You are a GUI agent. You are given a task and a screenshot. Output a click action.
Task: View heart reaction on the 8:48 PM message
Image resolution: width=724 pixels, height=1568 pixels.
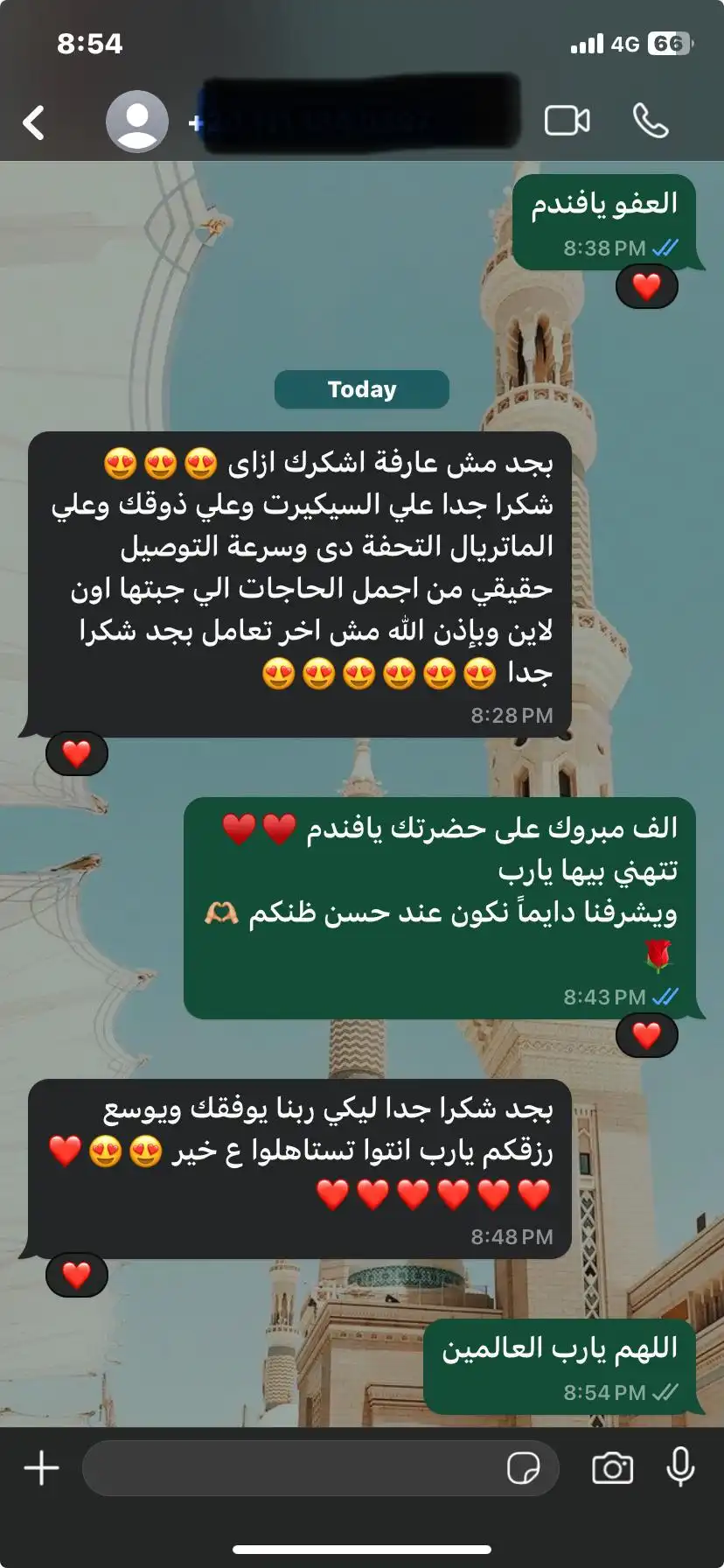click(x=77, y=1275)
